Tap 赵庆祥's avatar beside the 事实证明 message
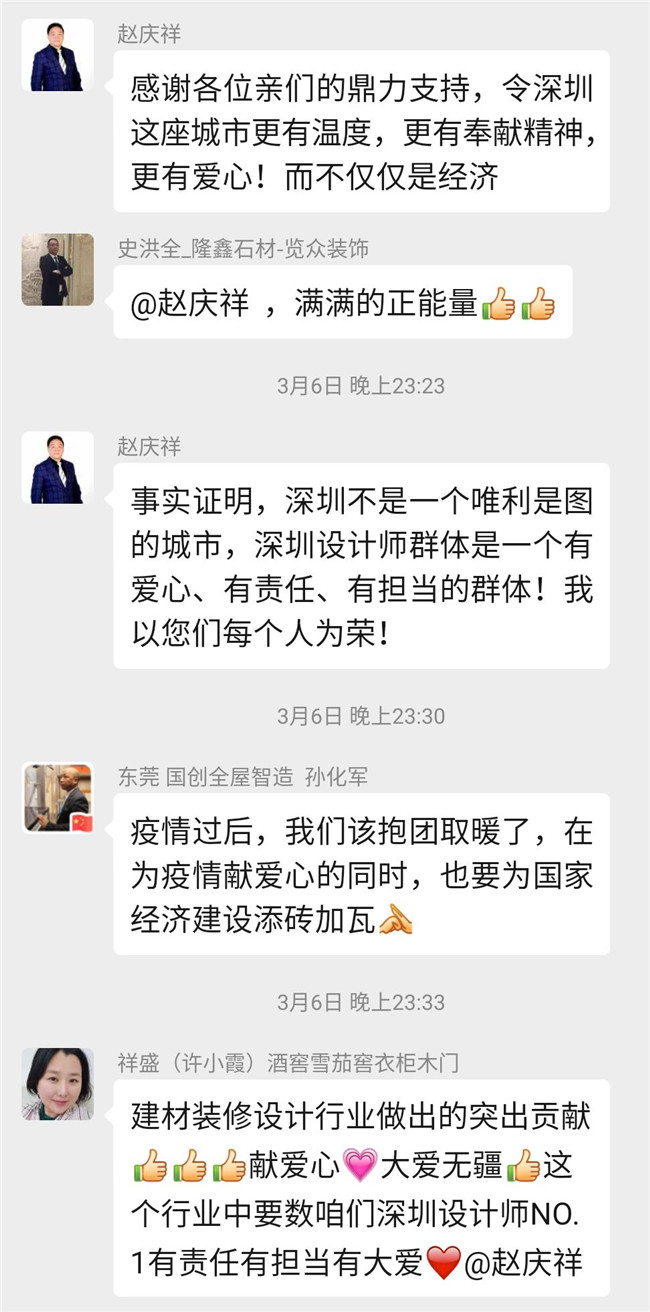Viewport: 650px width, 1312px height. click(x=57, y=467)
